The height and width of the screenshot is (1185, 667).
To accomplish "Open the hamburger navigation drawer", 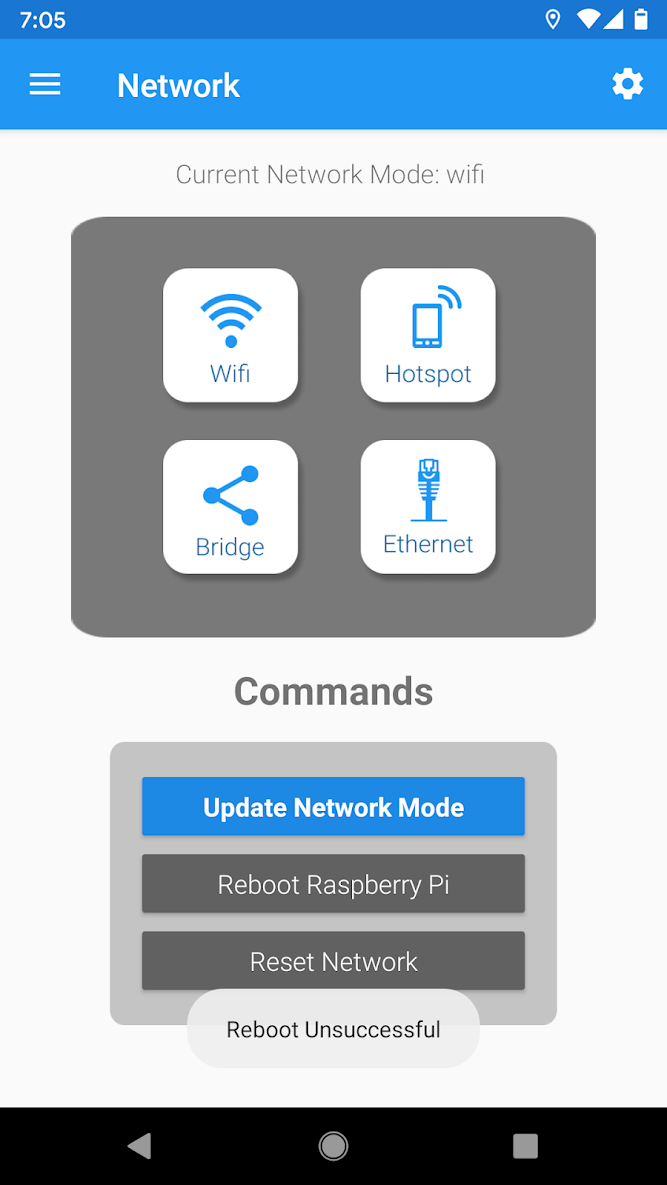I will coord(45,85).
